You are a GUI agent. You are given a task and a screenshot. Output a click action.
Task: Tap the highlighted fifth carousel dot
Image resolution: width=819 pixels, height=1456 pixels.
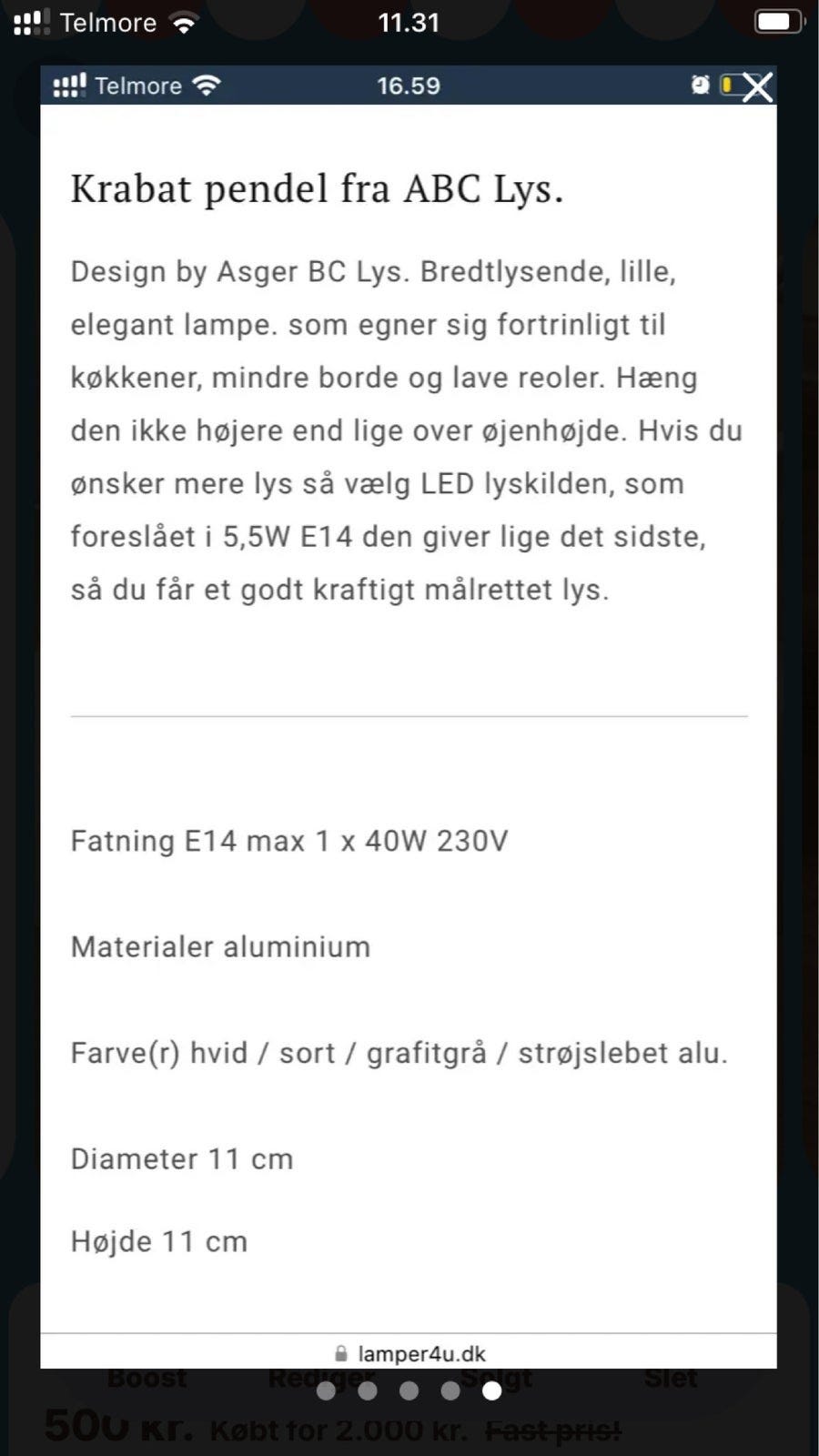click(x=491, y=1391)
